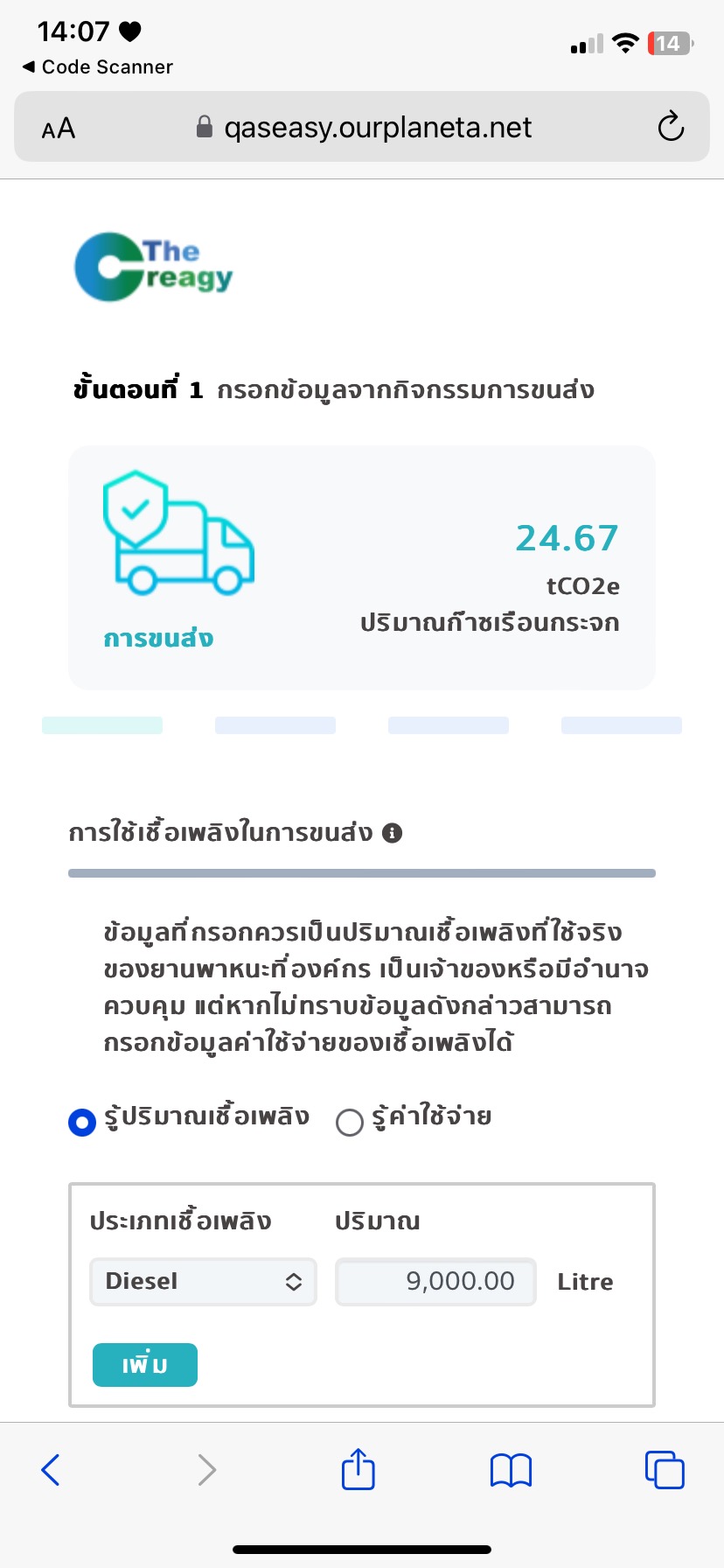This screenshot has height=1568, width=724.
Task: Show all open tabs
Action: (x=665, y=1470)
